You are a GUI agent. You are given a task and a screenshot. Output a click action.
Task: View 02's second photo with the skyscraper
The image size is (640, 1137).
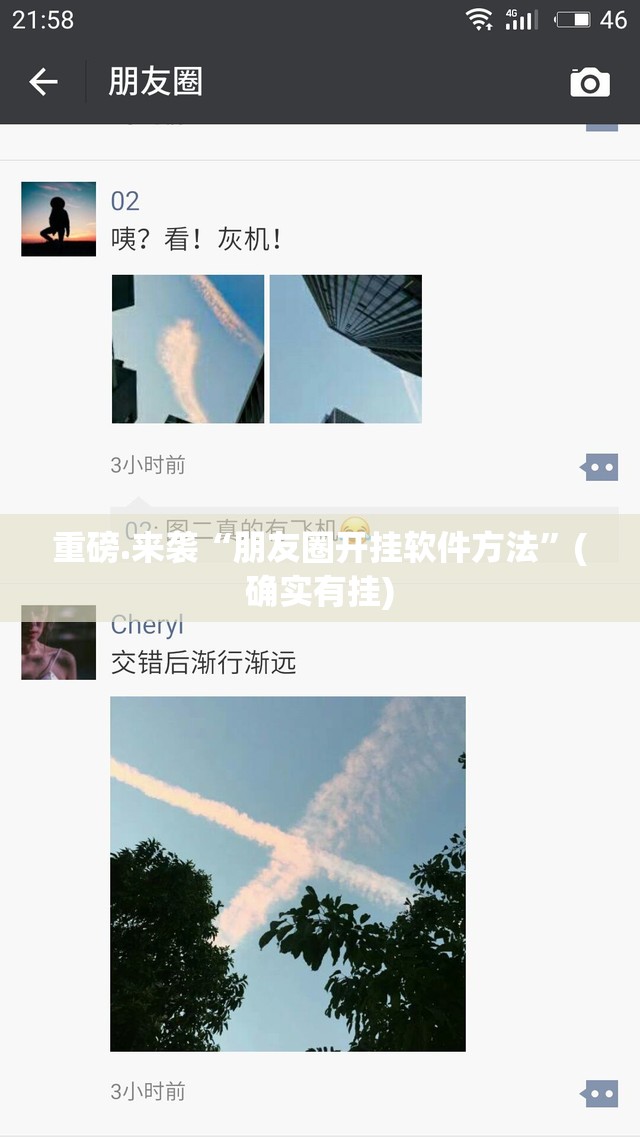[x=346, y=349]
